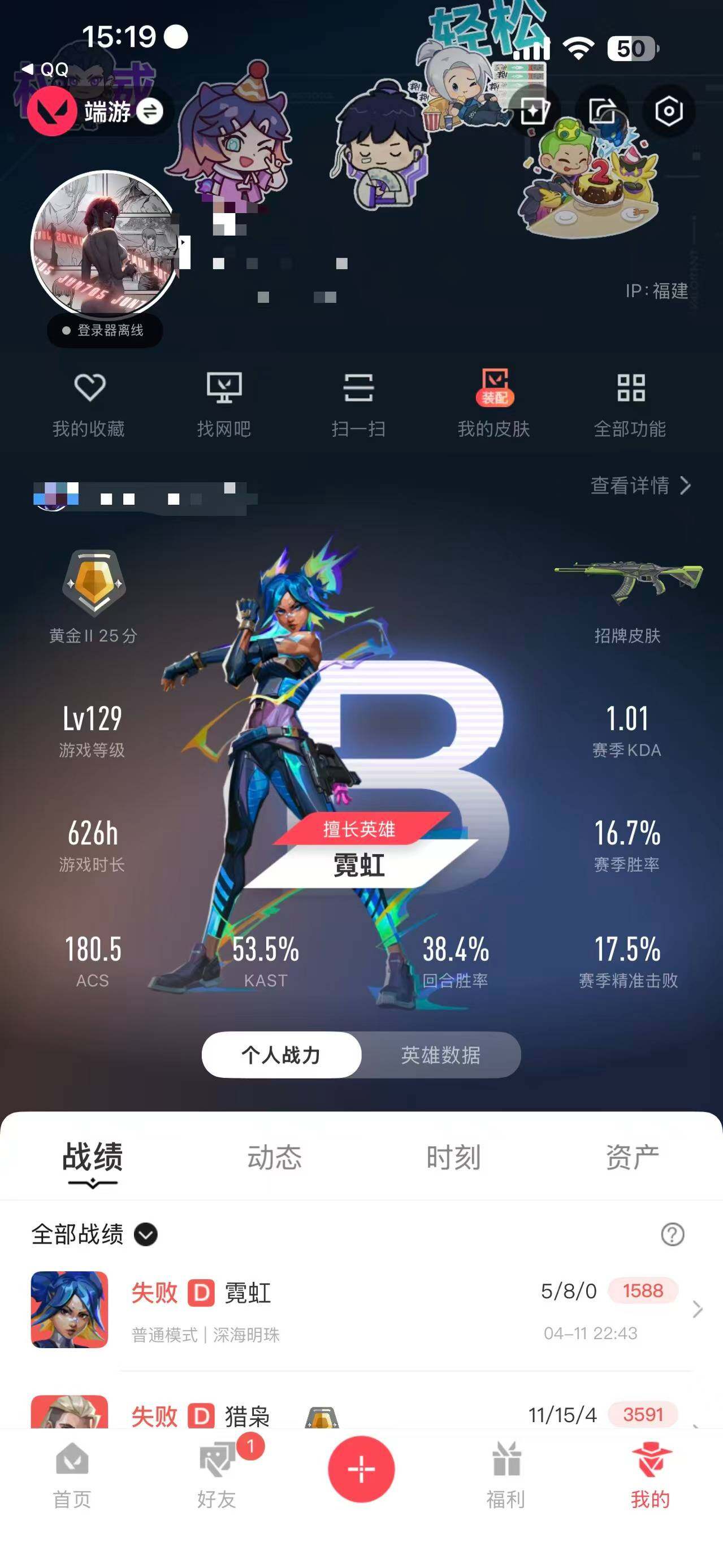Tap the Valorant logo beside 端游
This screenshot has height=1568, width=723.
(53, 111)
